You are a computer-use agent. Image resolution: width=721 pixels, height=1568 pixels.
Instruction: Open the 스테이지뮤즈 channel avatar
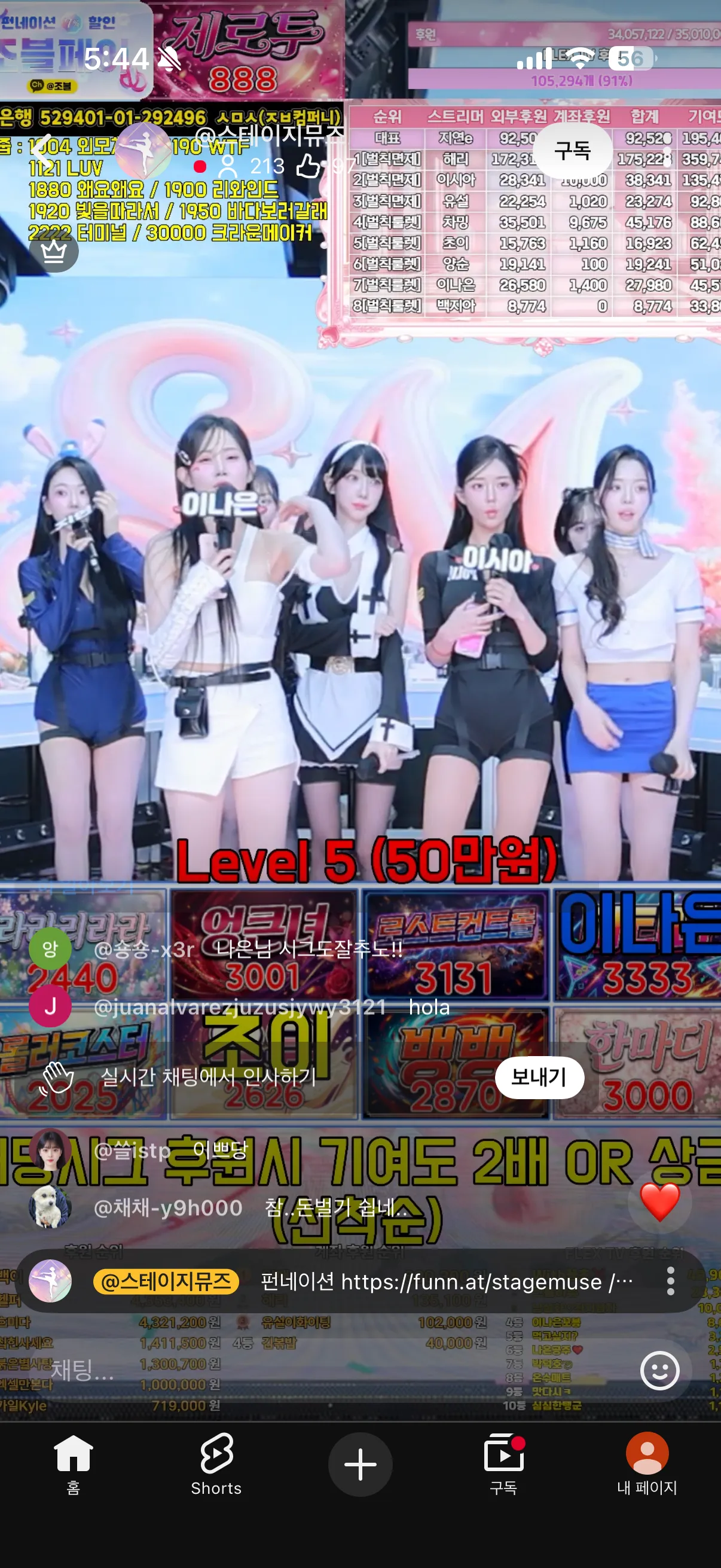click(x=143, y=150)
